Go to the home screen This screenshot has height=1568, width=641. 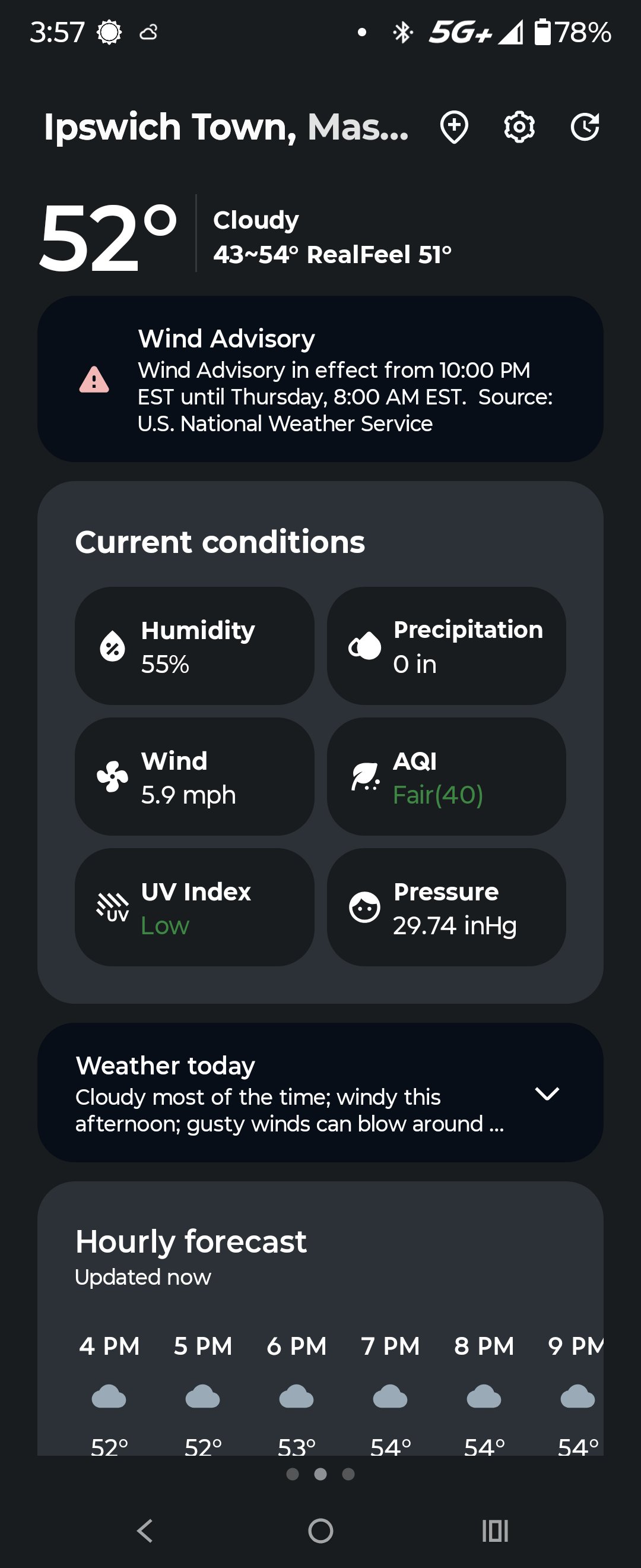(x=320, y=1531)
